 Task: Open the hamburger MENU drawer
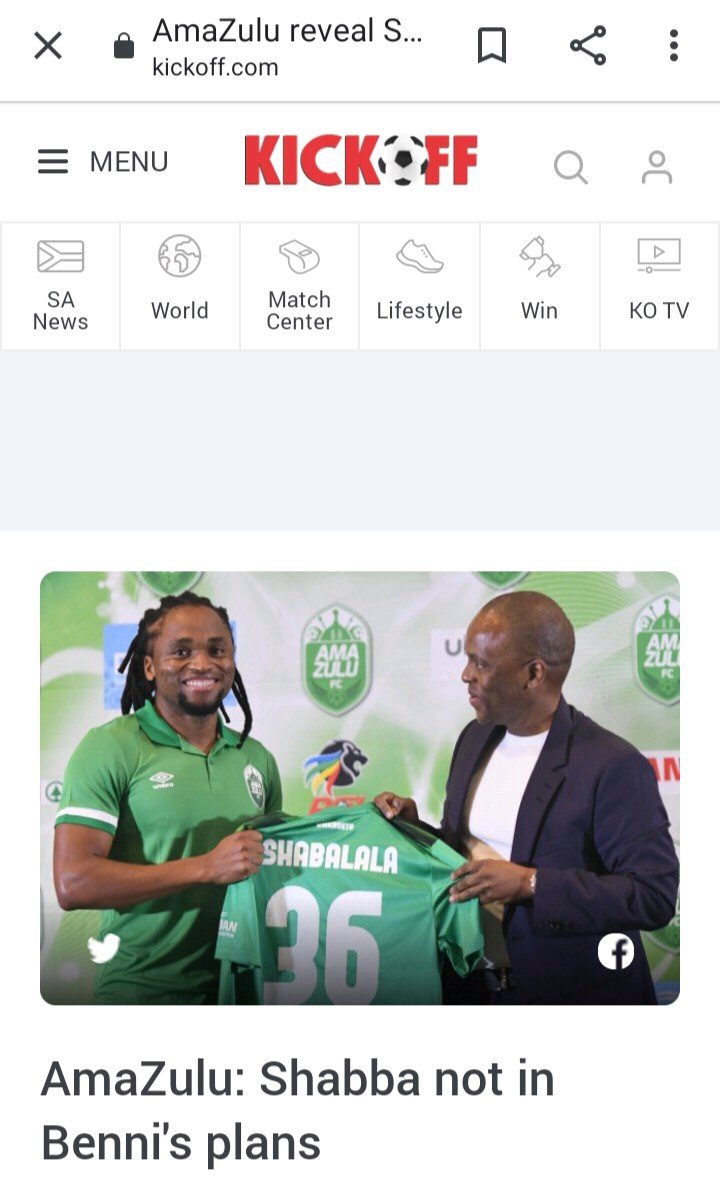(103, 161)
